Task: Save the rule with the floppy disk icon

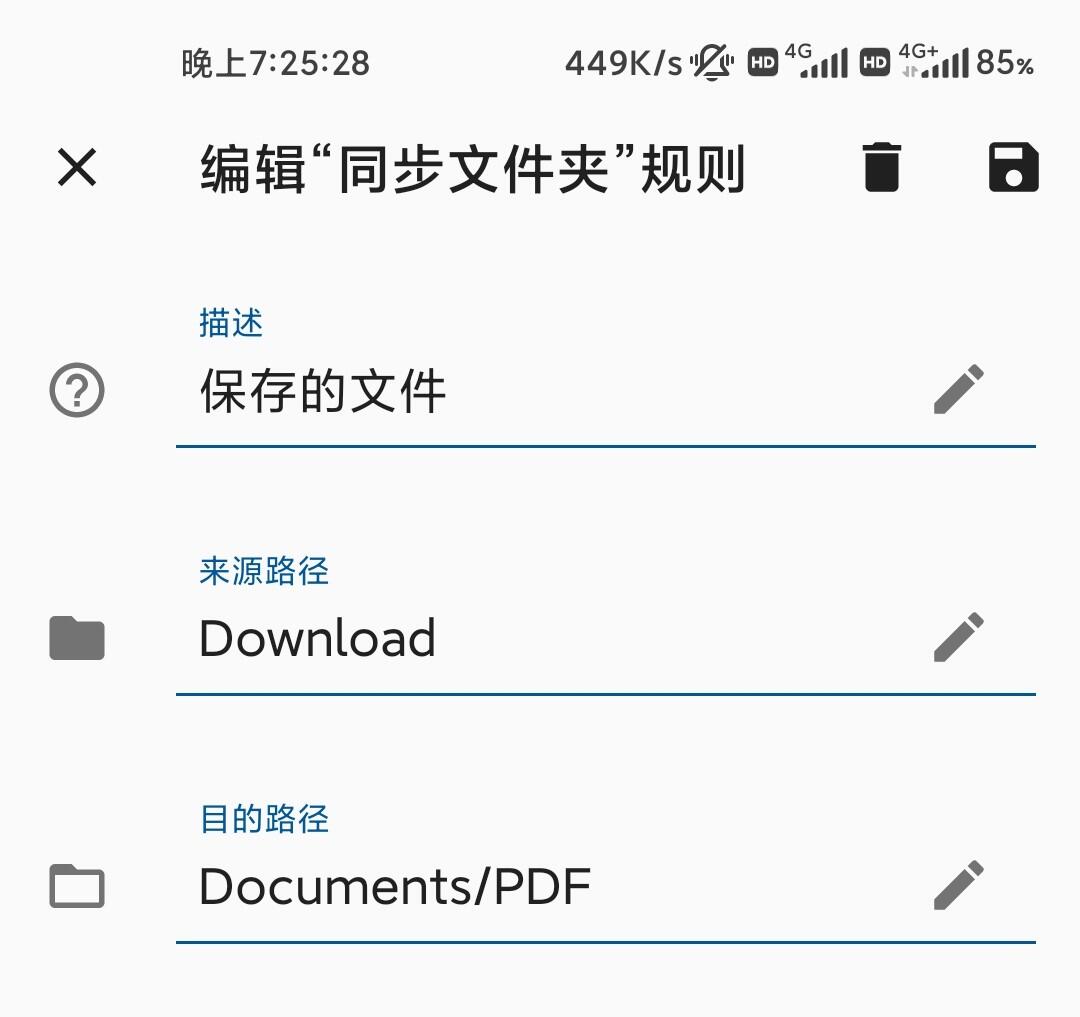Action: [1013, 167]
